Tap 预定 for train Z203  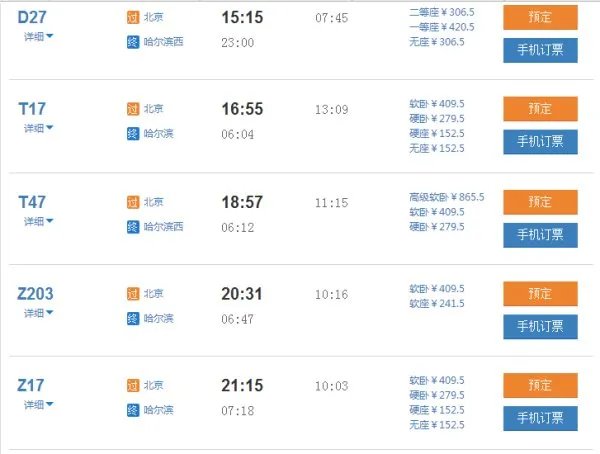tap(540, 293)
